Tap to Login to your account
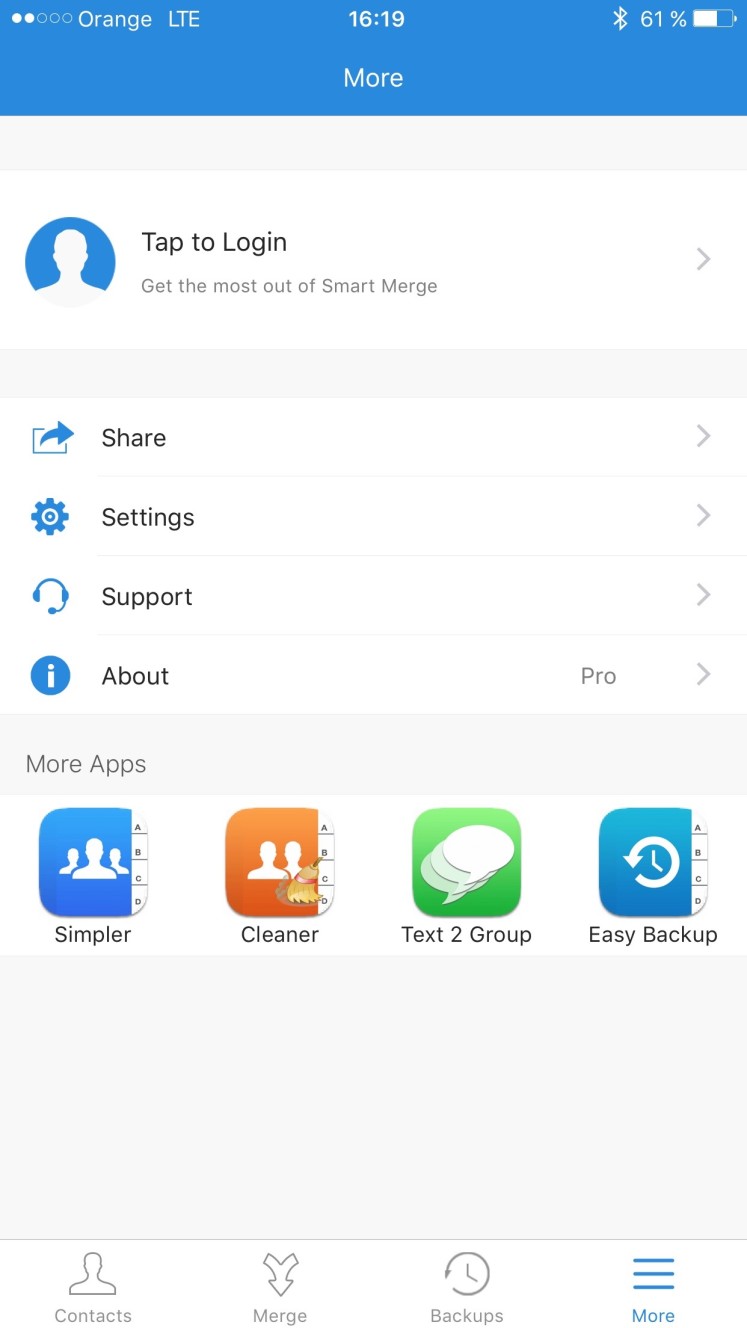 coord(373,260)
